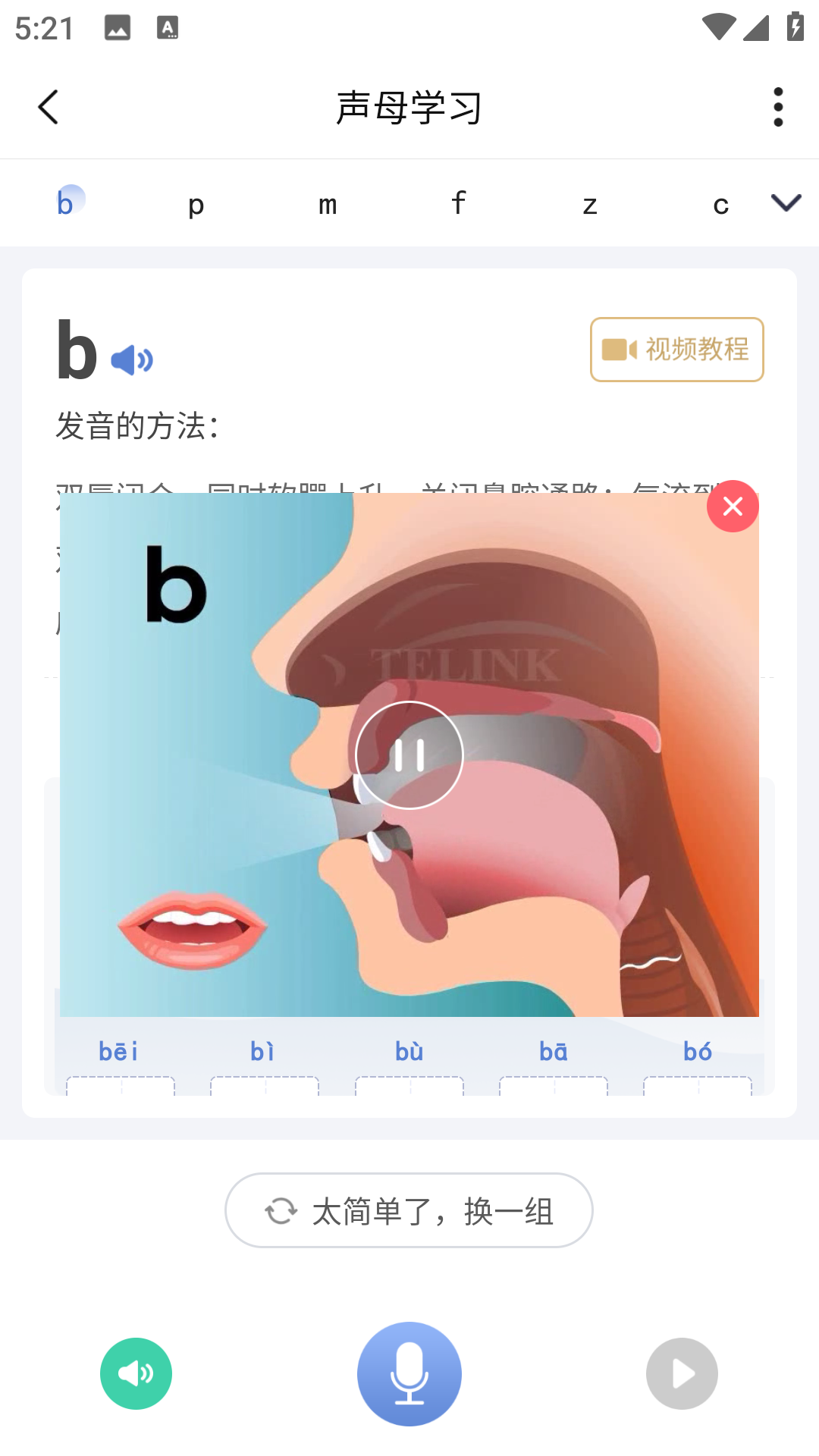Open the three-dot overflow menu
The width and height of the screenshot is (819, 1456).
[x=778, y=107]
